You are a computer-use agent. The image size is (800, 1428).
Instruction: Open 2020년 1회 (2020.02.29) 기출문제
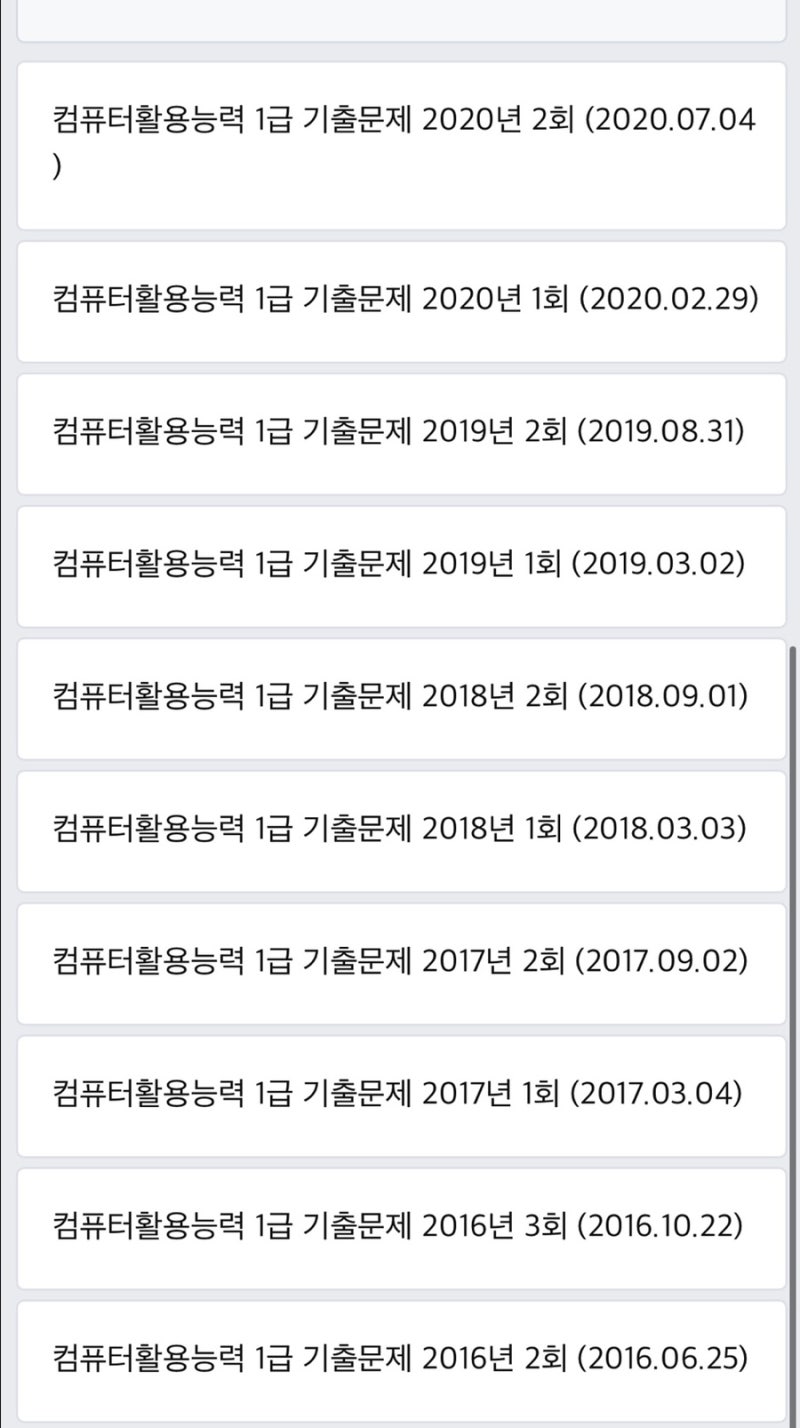point(401,301)
